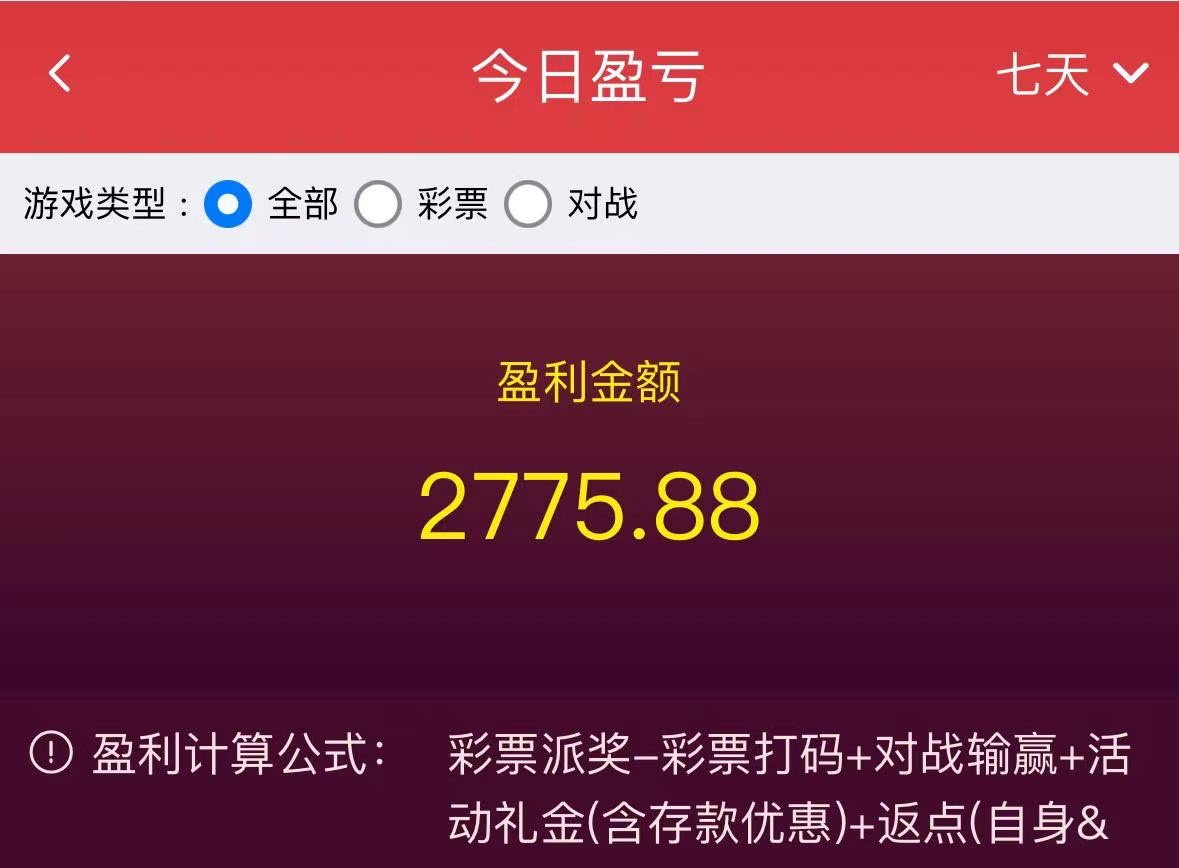Open the 七天 time range dropdown
The height and width of the screenshot is (868, 1179).
[1072, 75]
